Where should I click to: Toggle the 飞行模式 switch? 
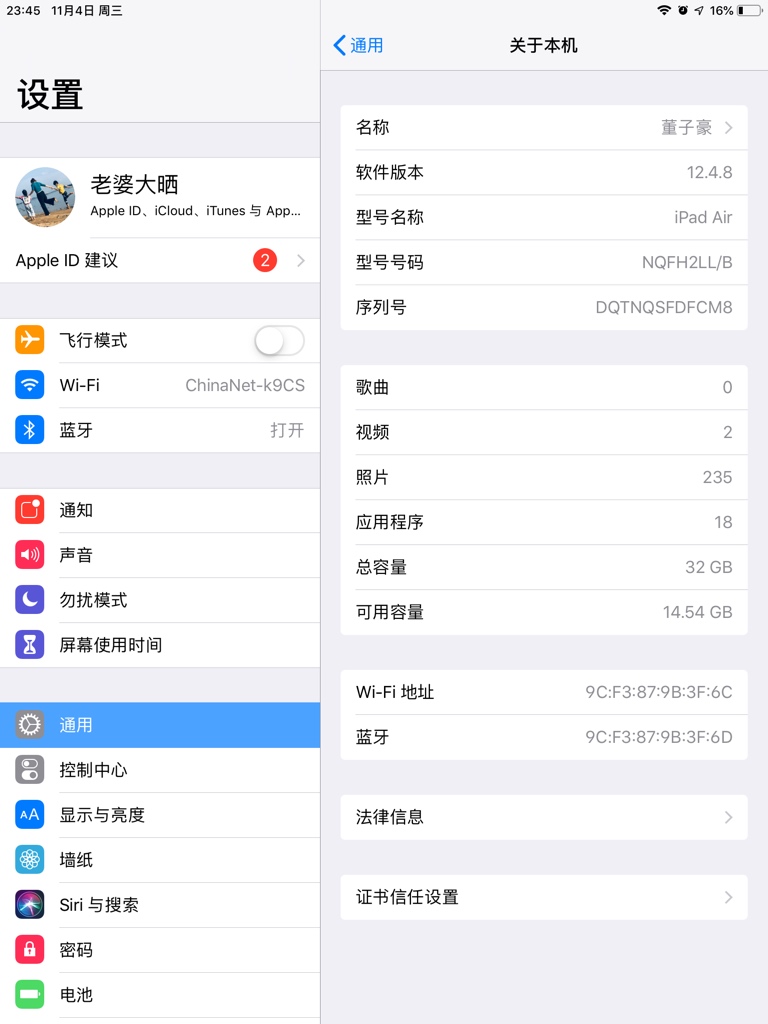click(279, 341)
